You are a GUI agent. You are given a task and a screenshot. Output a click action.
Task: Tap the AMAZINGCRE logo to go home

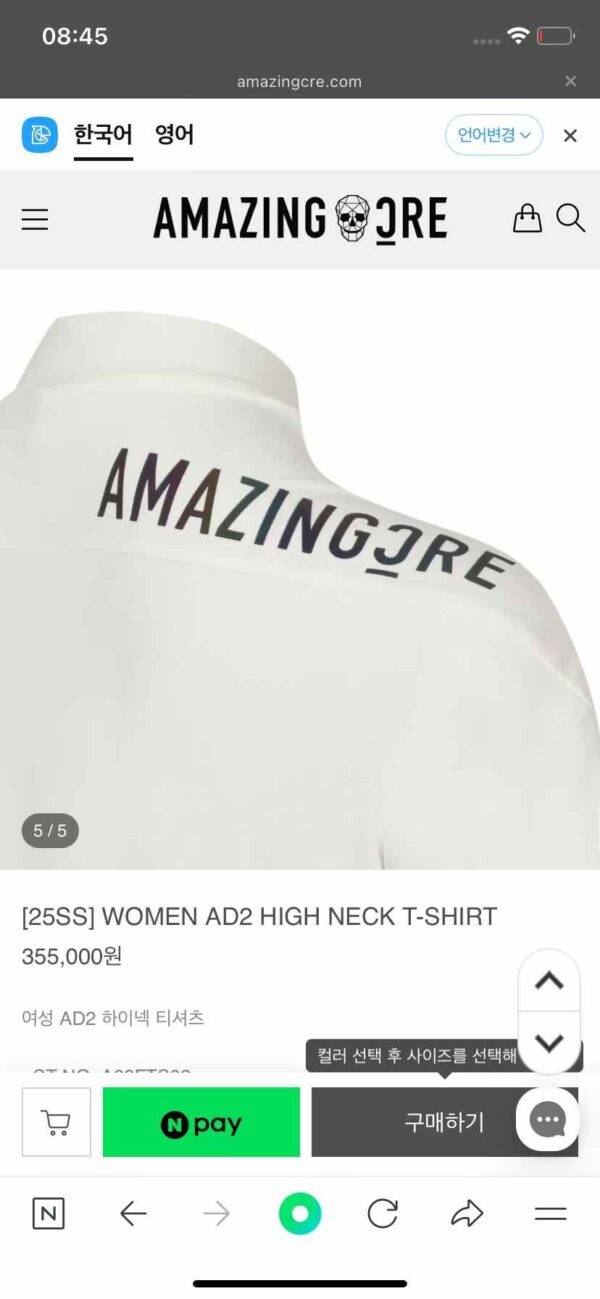tap(300, 218)
